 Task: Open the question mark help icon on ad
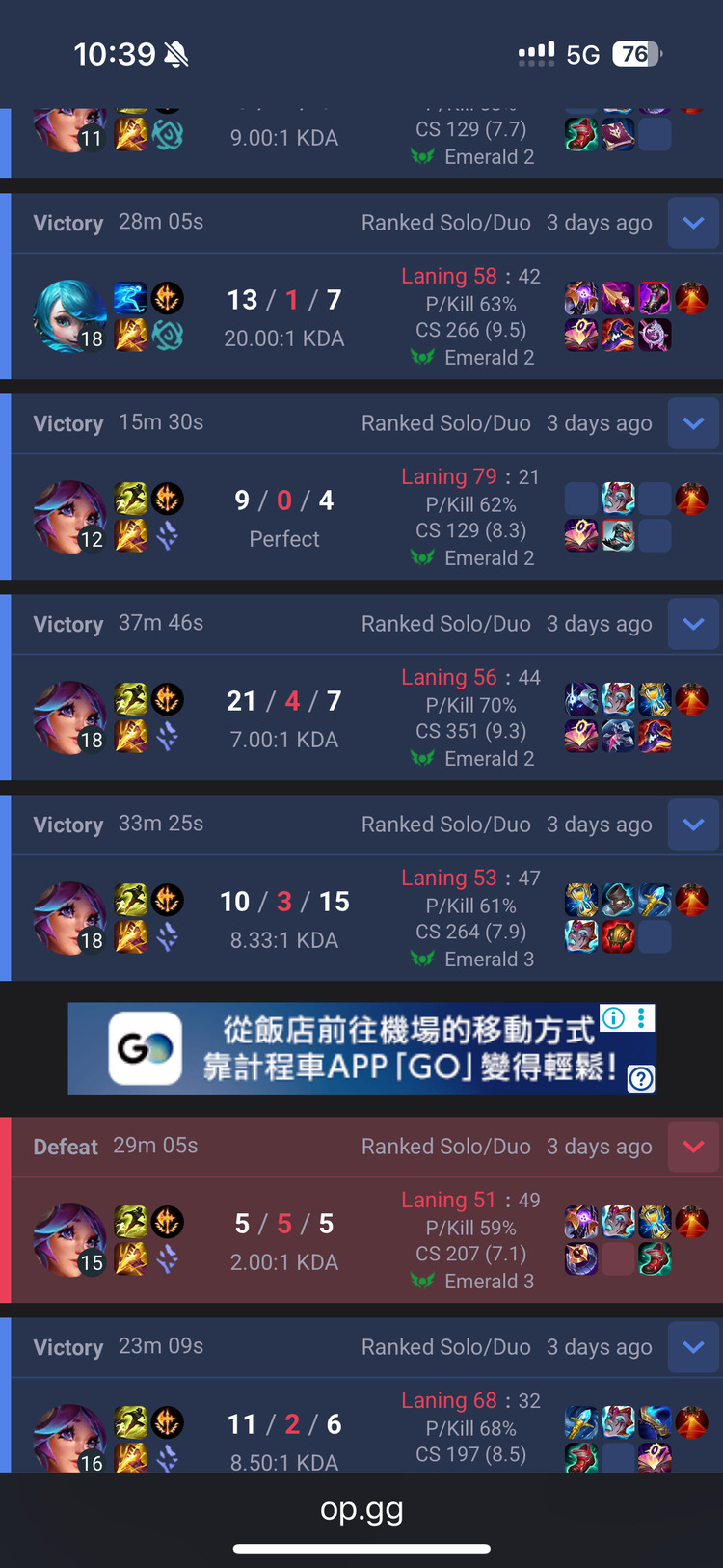(641, 1078)
